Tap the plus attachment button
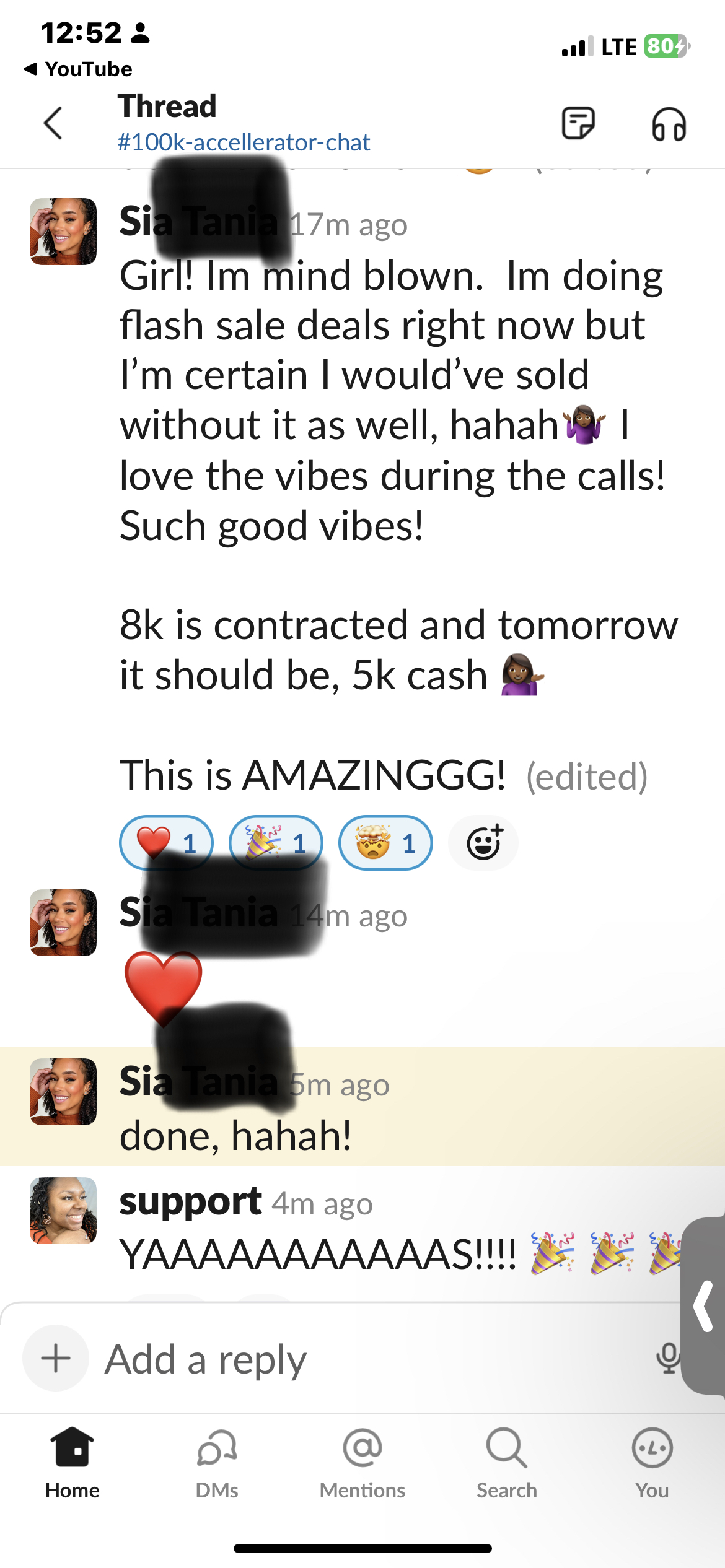The height and width of the screenshot is (1568, 725). 56,1359
